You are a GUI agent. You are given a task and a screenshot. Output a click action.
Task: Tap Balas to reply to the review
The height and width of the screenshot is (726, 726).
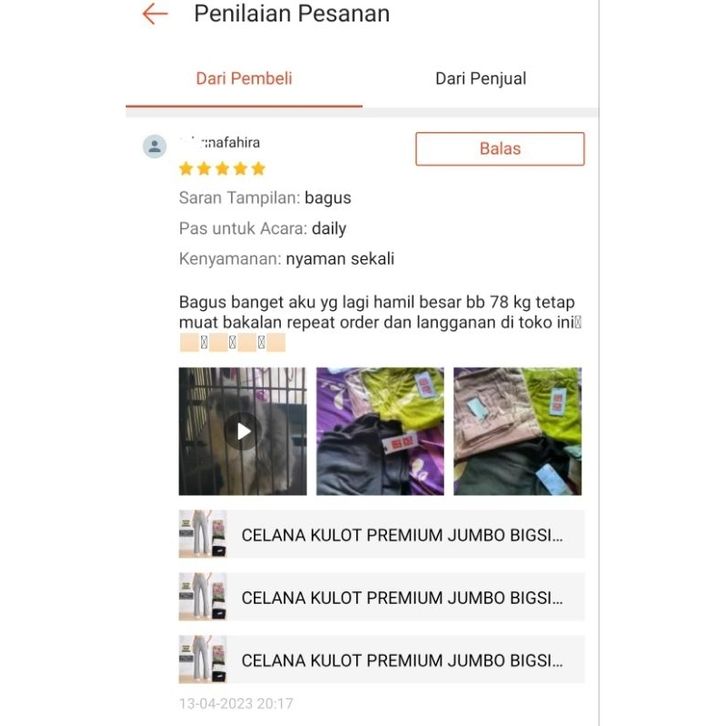pos(499,149)
